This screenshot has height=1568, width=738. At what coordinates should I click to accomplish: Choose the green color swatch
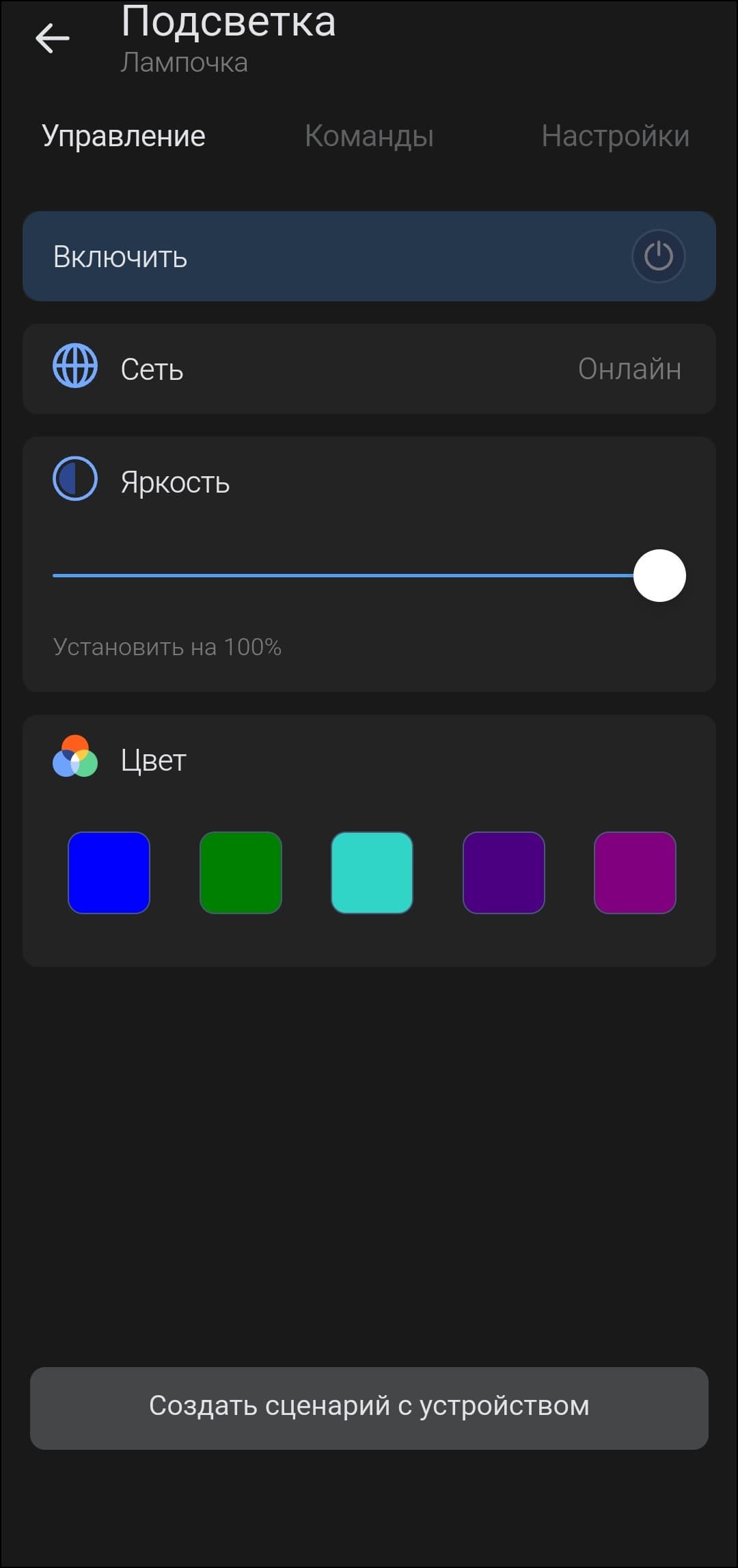point(241,872)
